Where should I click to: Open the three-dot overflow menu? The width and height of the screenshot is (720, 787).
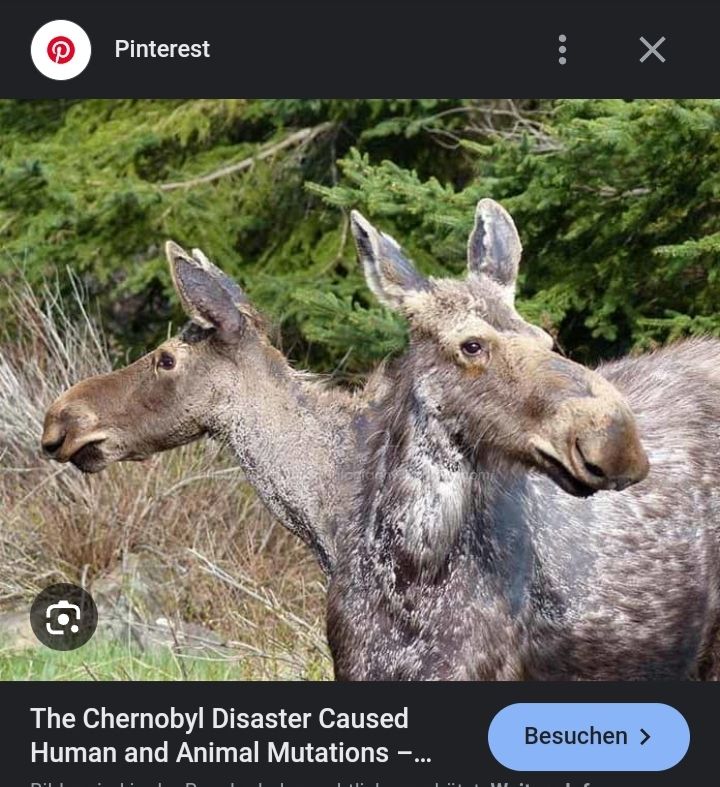tap(562, 49)
